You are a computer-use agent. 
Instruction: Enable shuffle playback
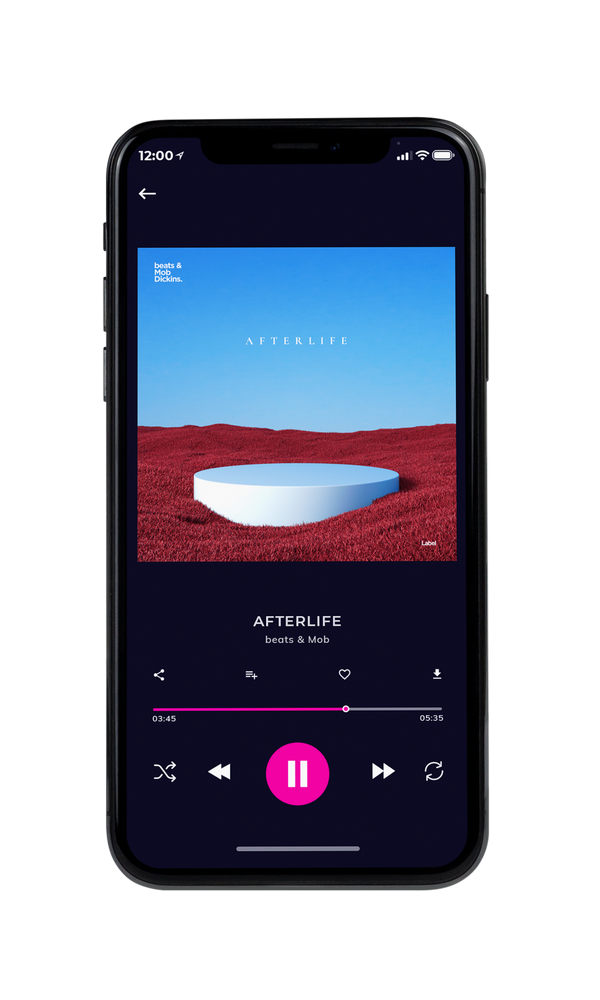point(165,772)
